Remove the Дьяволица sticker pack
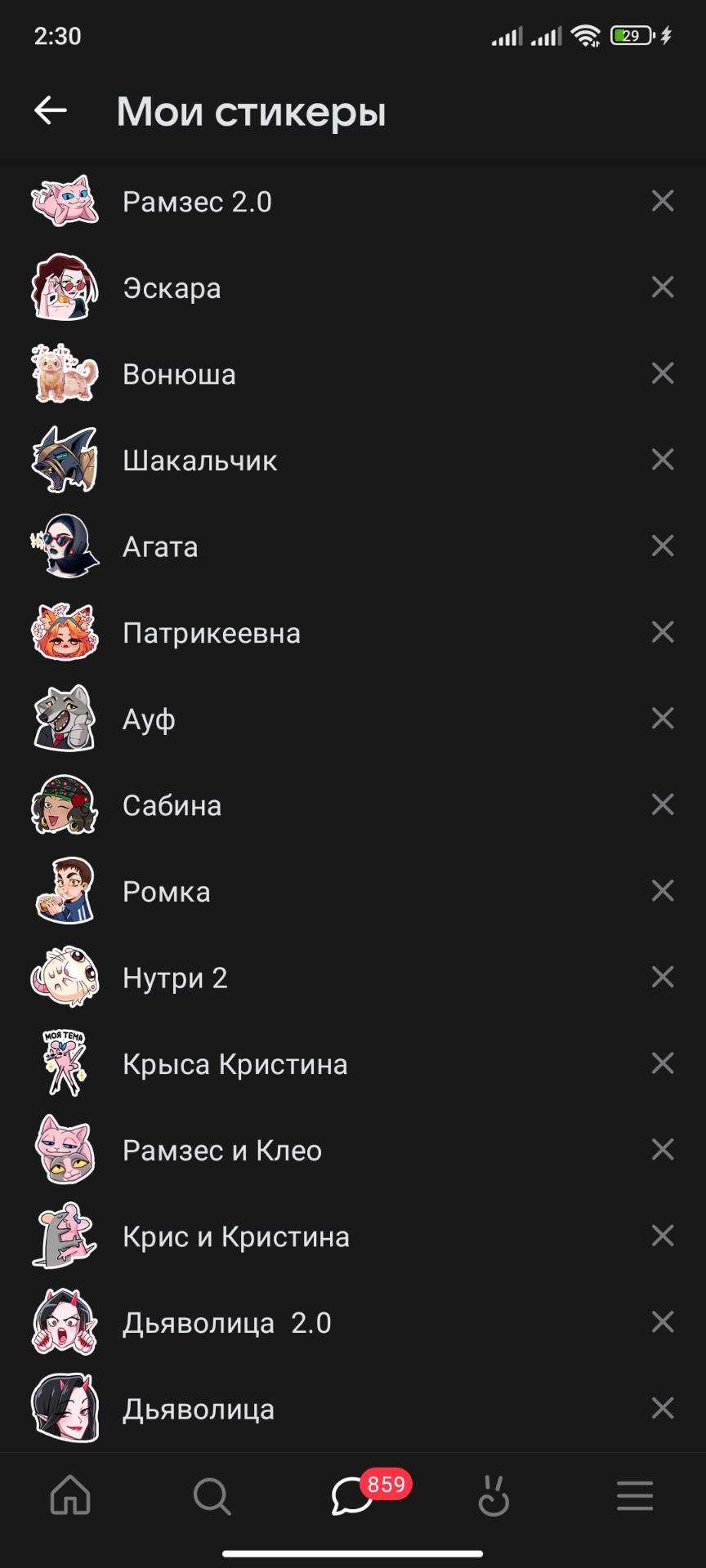The width and height of the screenshot is (706, 1568). pyautogui.click(x=662, y=1408)
